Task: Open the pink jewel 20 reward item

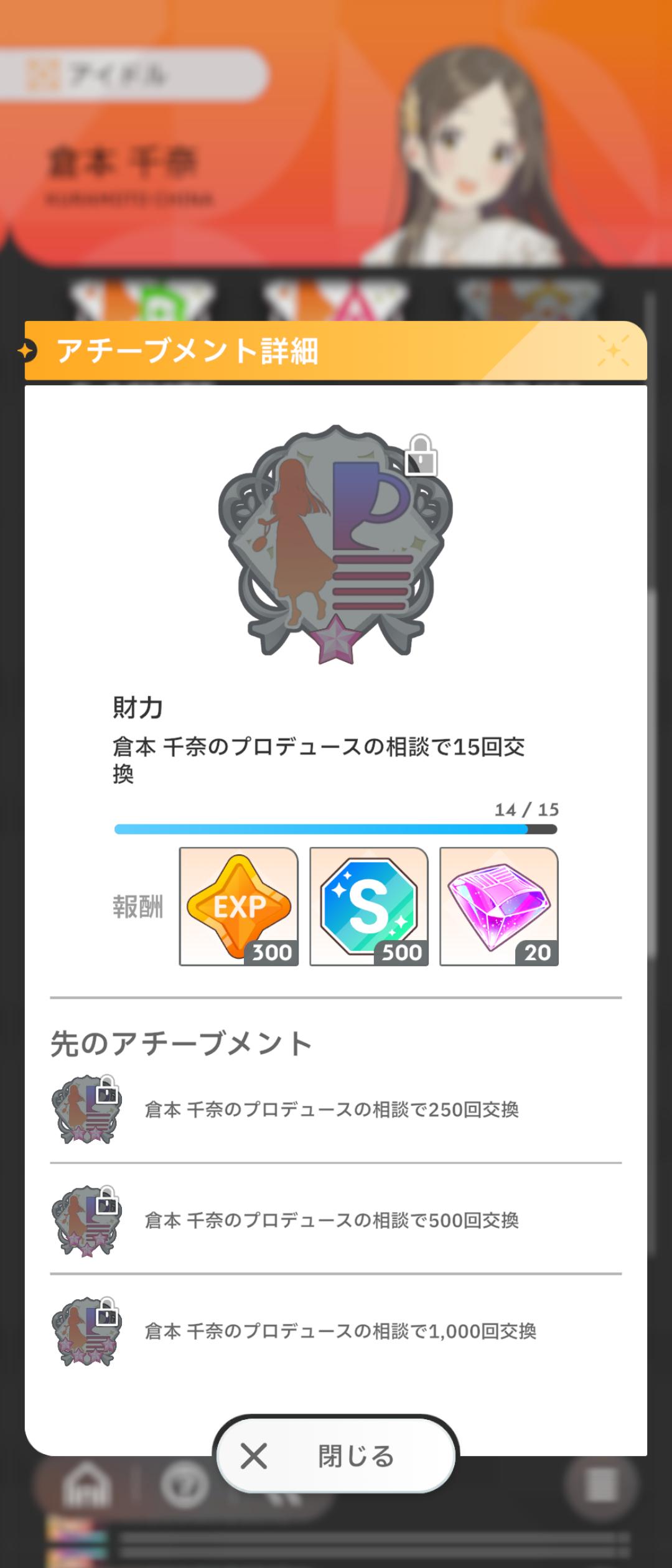Action: [x=499, y=907]
